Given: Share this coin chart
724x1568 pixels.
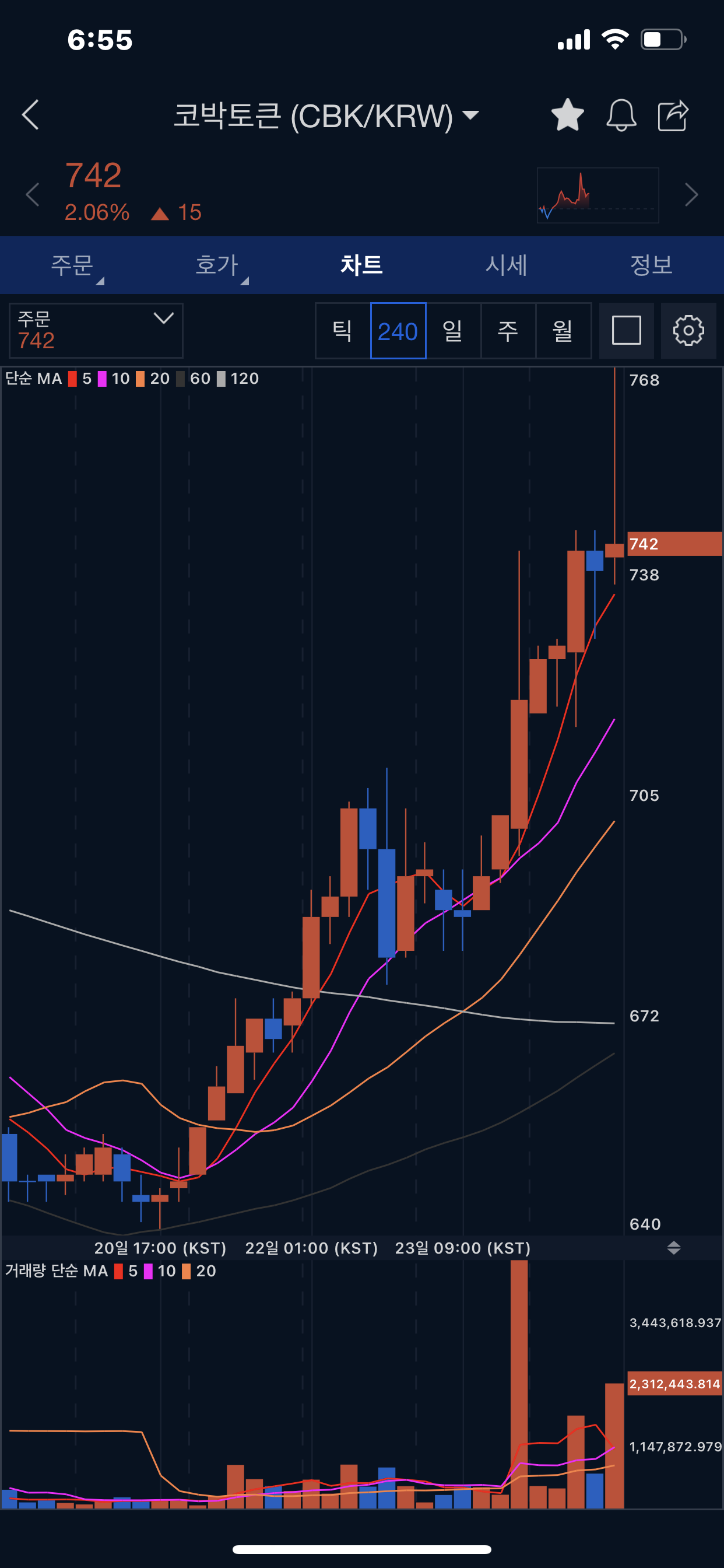Looking at the screenshot, I should (673, 115).
